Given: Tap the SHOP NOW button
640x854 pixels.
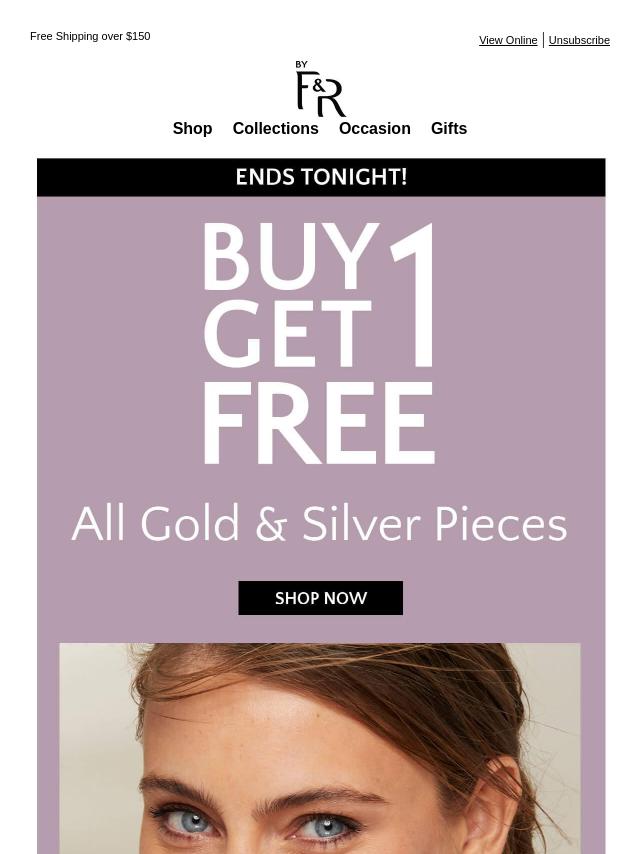Looking at the screenshot, I should (x=320, y=598).
